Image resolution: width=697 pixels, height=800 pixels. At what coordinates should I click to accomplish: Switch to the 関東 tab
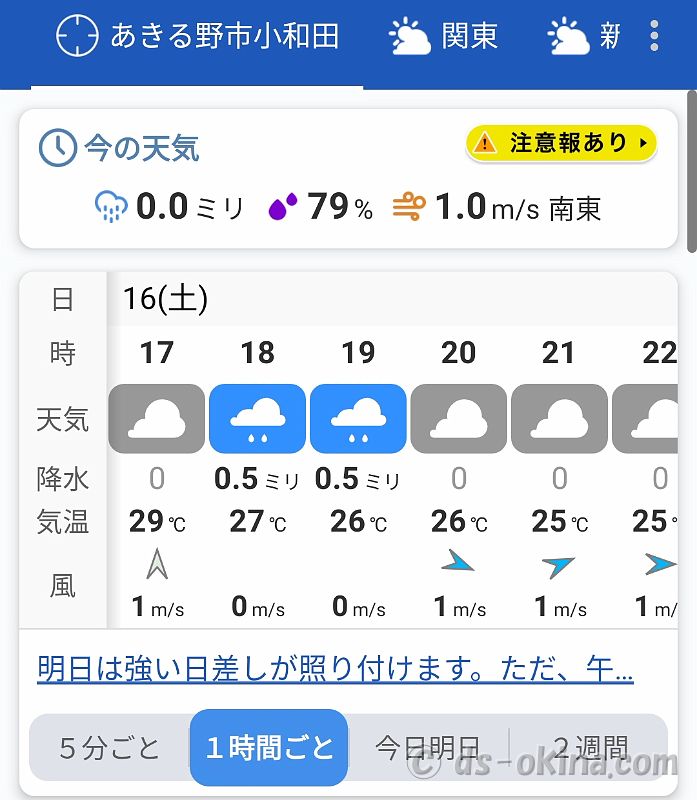point(443,37)
